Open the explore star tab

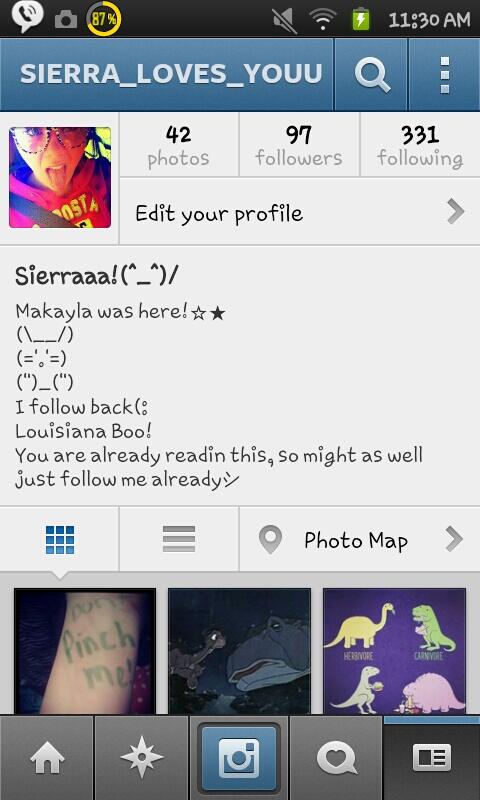pyautogui.click(x=142, y=758)
